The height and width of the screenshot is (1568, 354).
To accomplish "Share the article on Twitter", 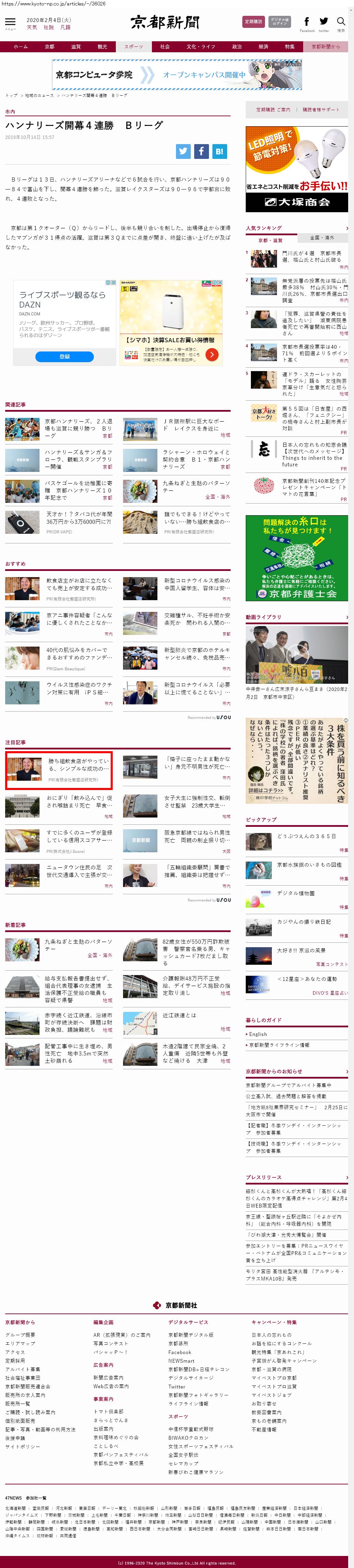I will coord(183,152).
